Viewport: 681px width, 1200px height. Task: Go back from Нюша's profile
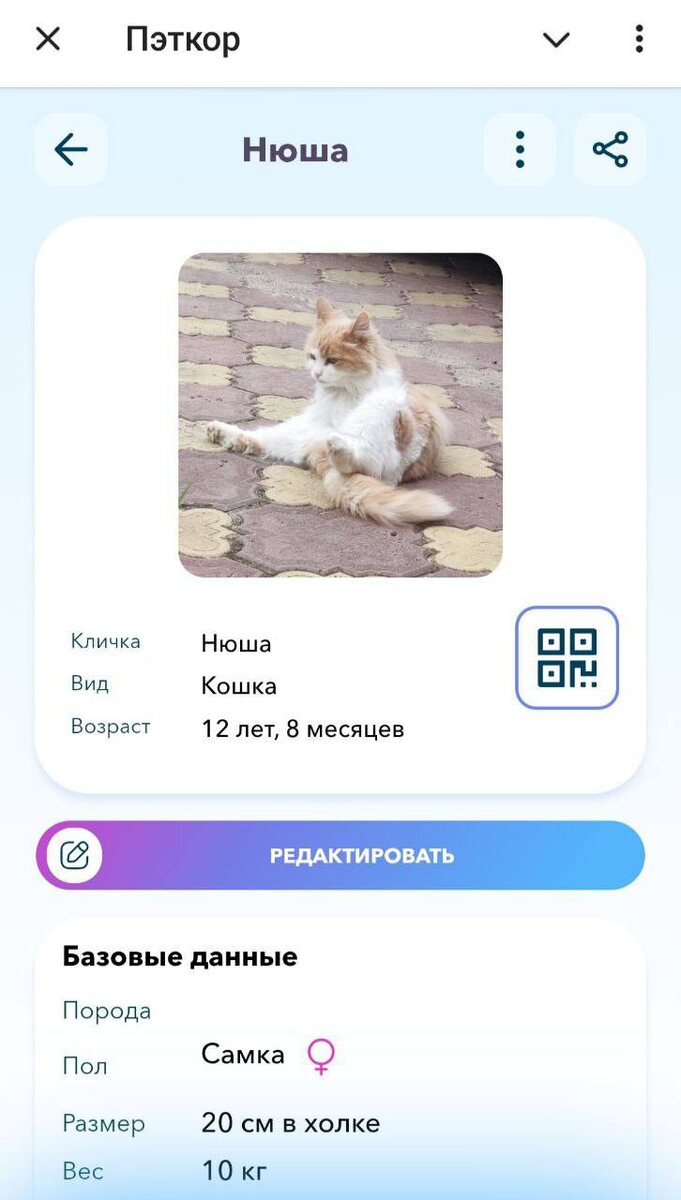(71, 150)
